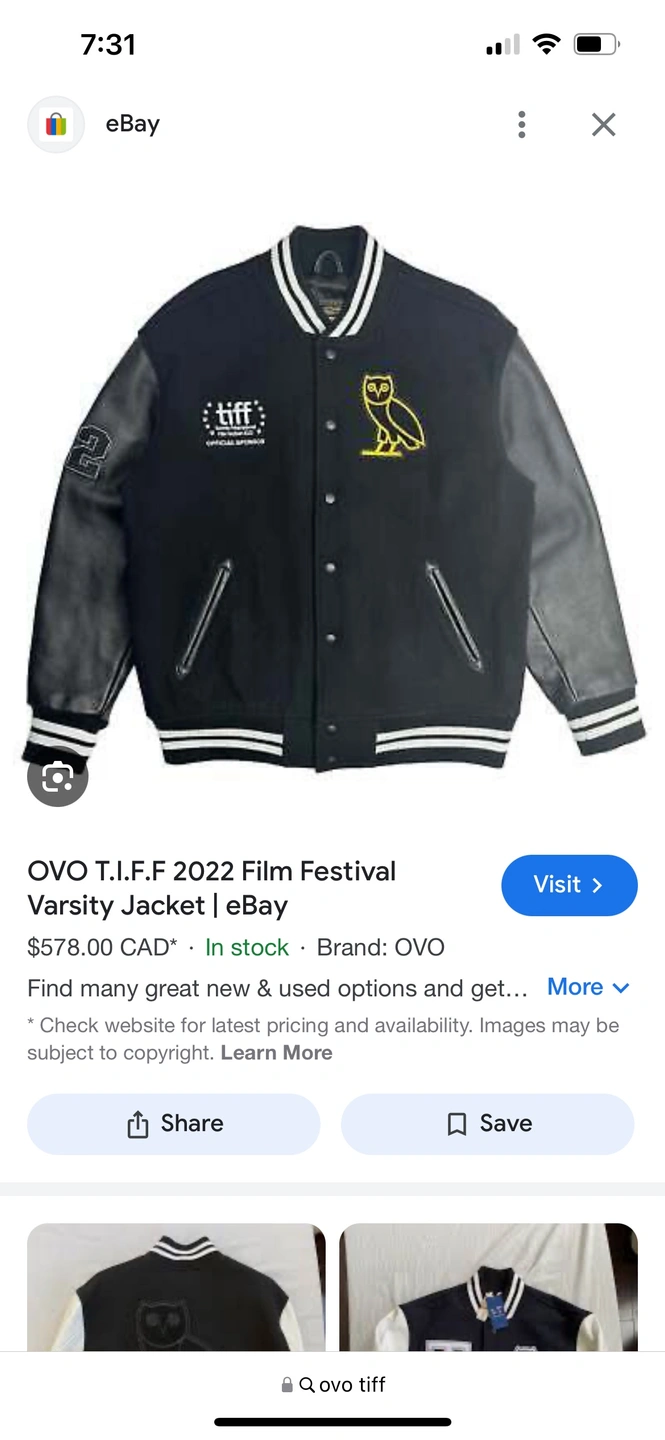Visit the eBay listing page
Screen dimensions: 665x1440
(568, 885)
